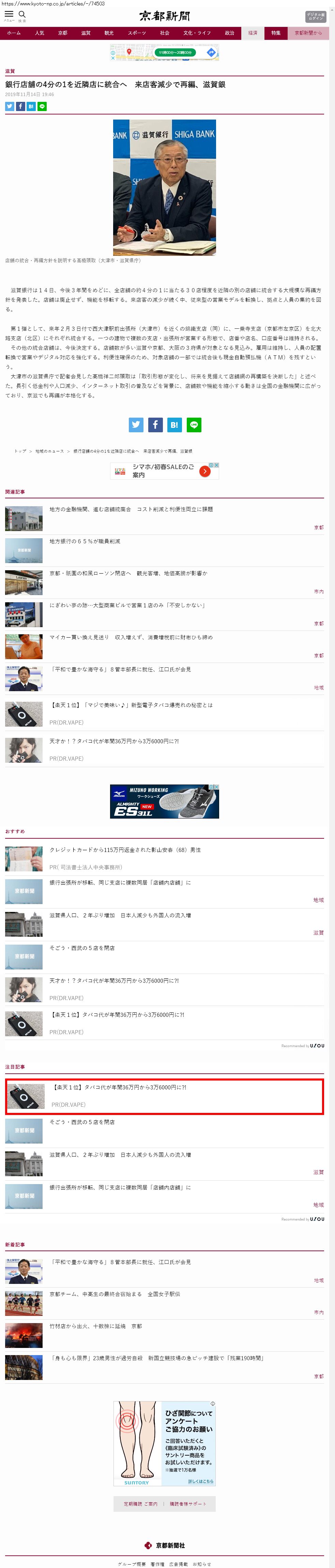
Task: Tap the デジタル版ログイン button
Action: (x=315, y=16)
